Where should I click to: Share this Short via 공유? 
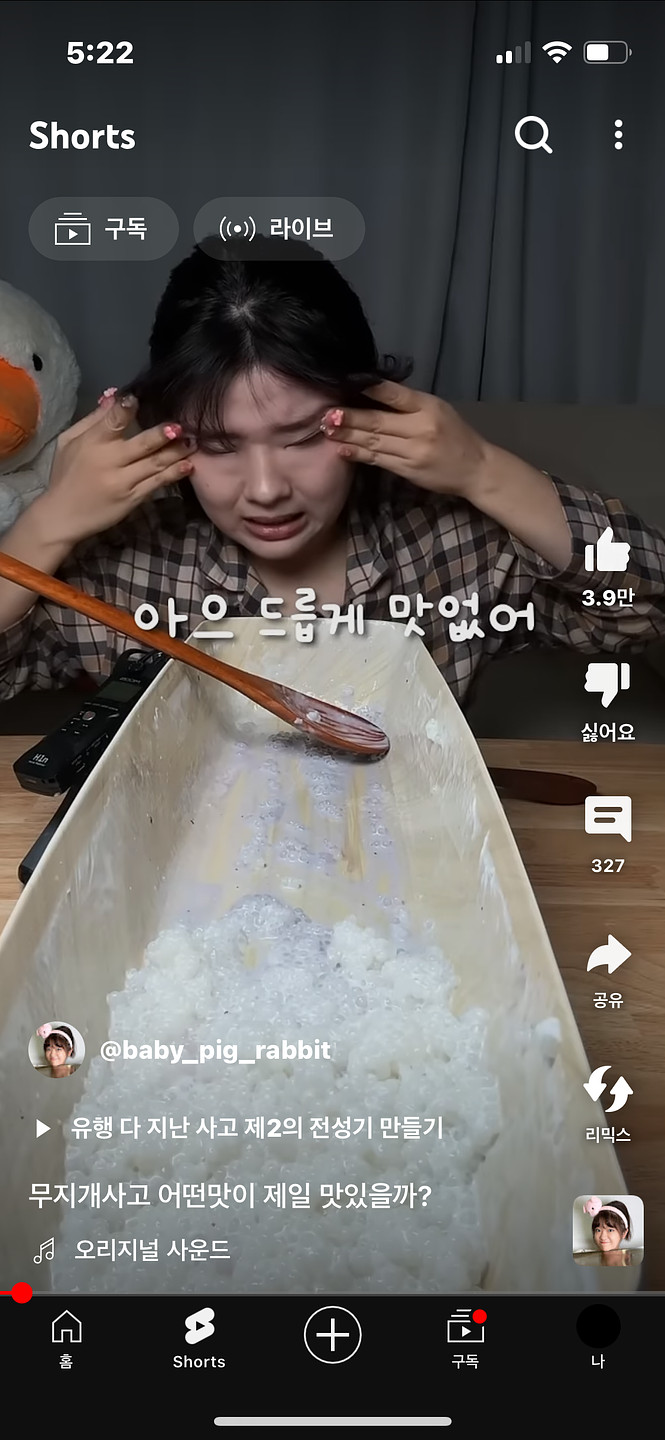click(607, 957)
